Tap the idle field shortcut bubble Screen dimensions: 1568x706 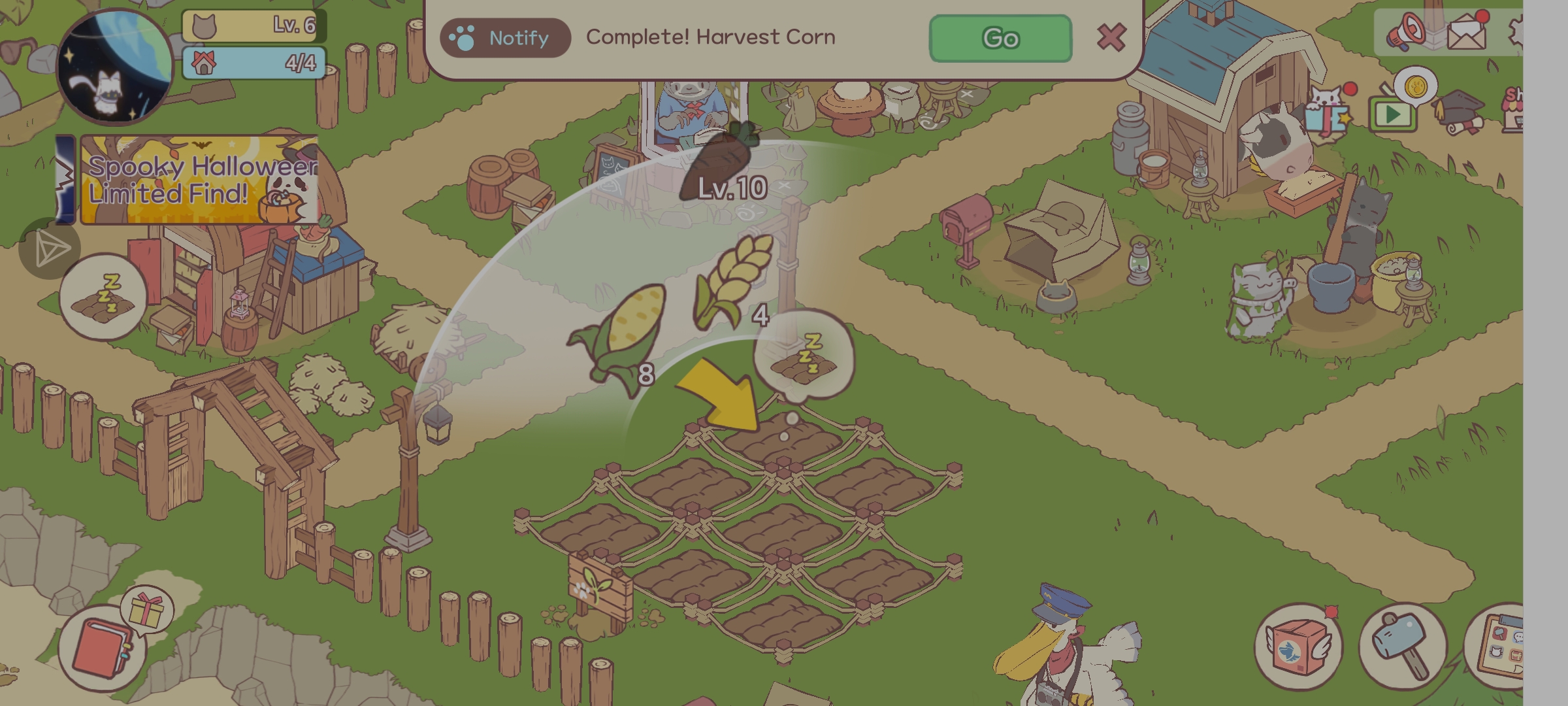point(103,296)
